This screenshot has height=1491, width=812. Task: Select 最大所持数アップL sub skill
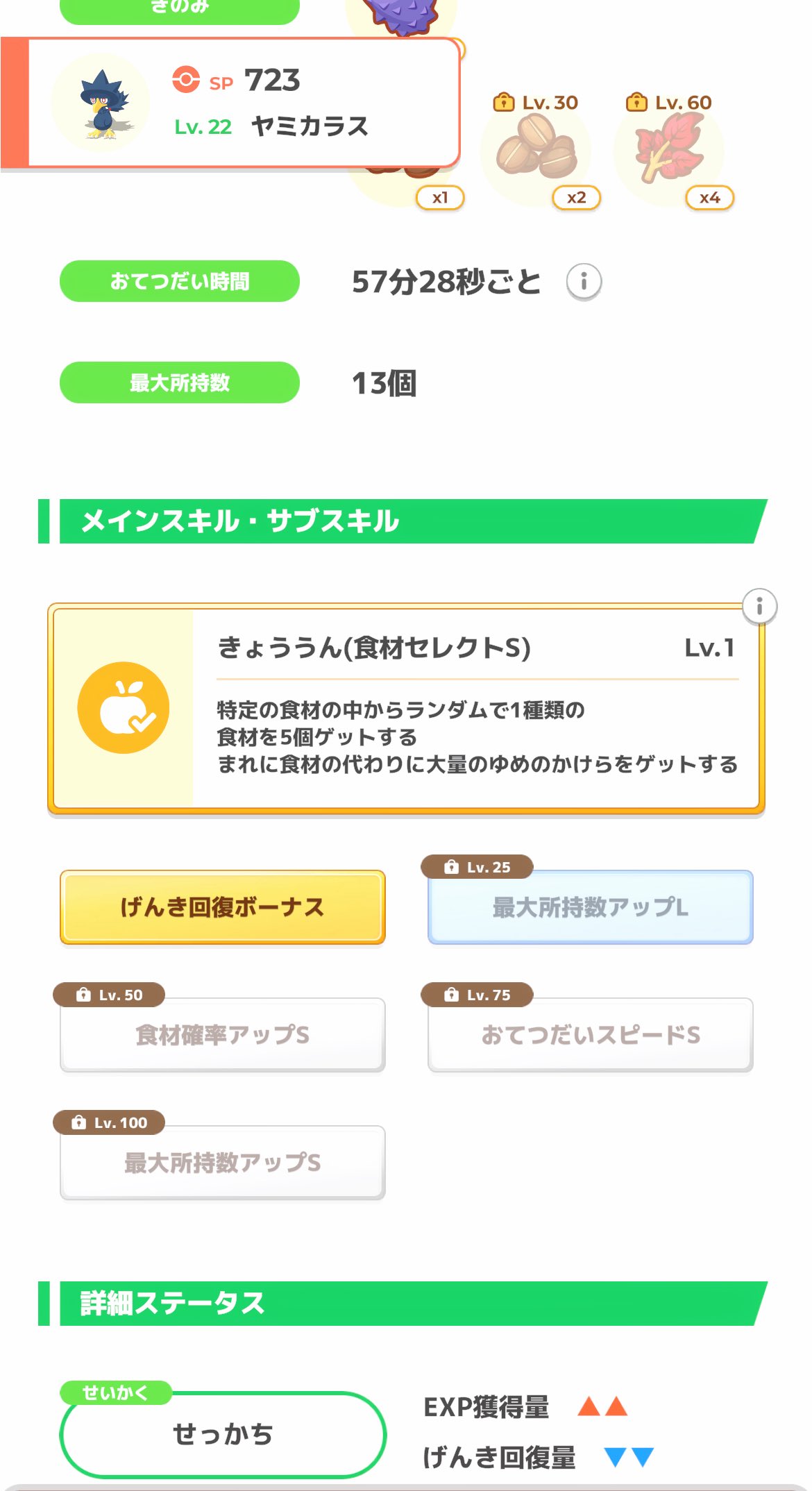590,907
